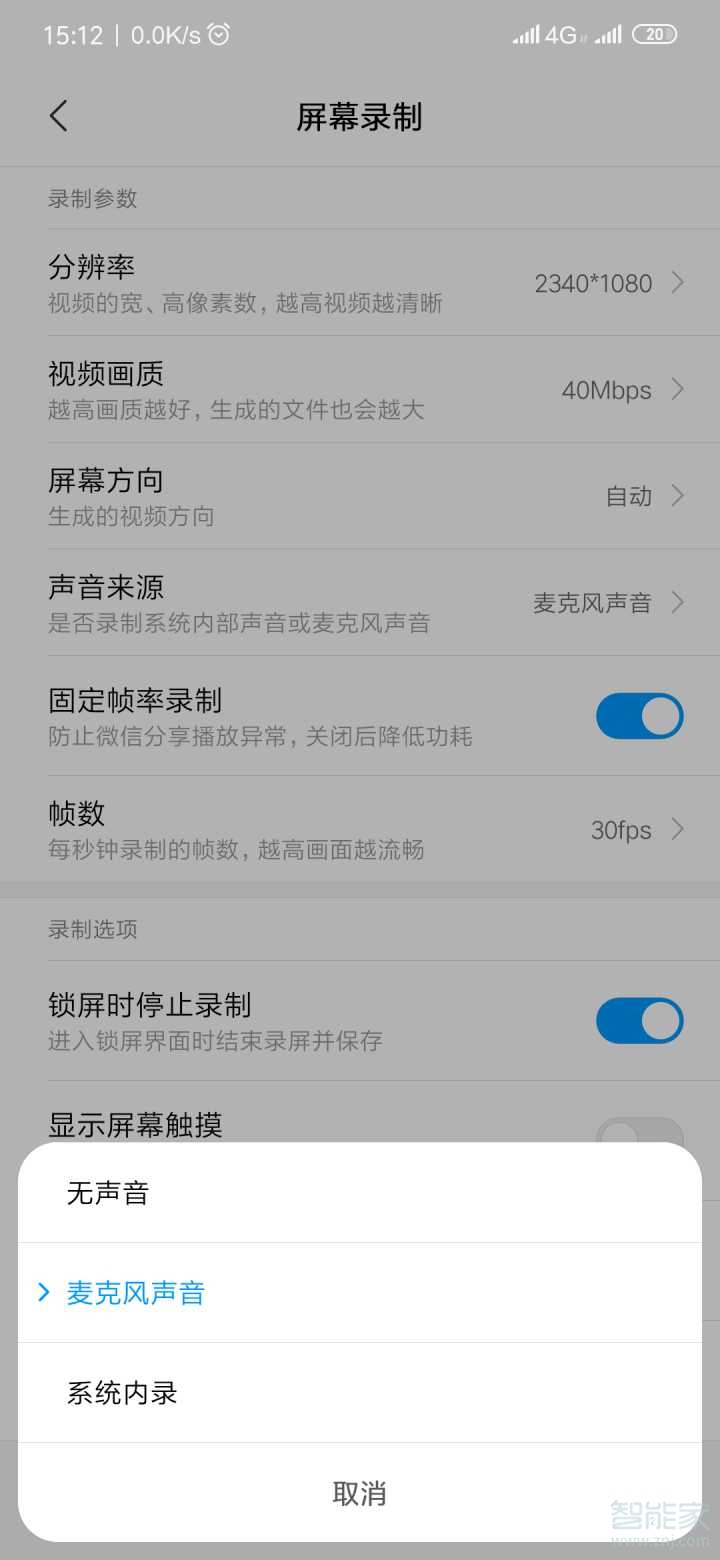Tap the 声音来源 settings row
This screenshot has width=720, height=1560.
(x=360, y=603)
